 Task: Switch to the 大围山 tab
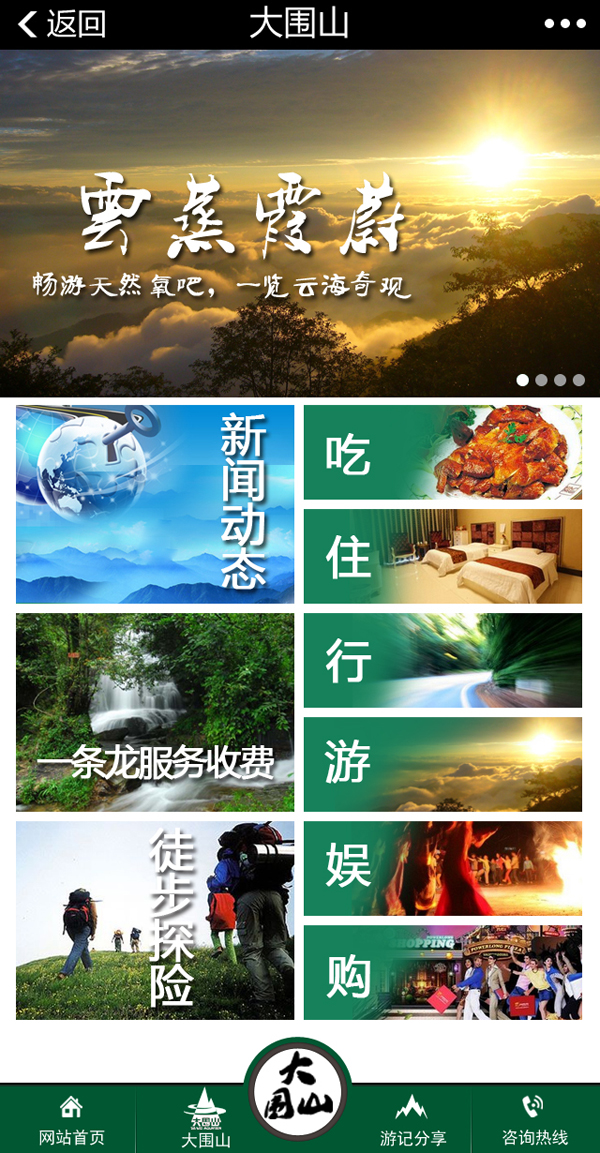pyautogui.click(x=206, y=1120)
